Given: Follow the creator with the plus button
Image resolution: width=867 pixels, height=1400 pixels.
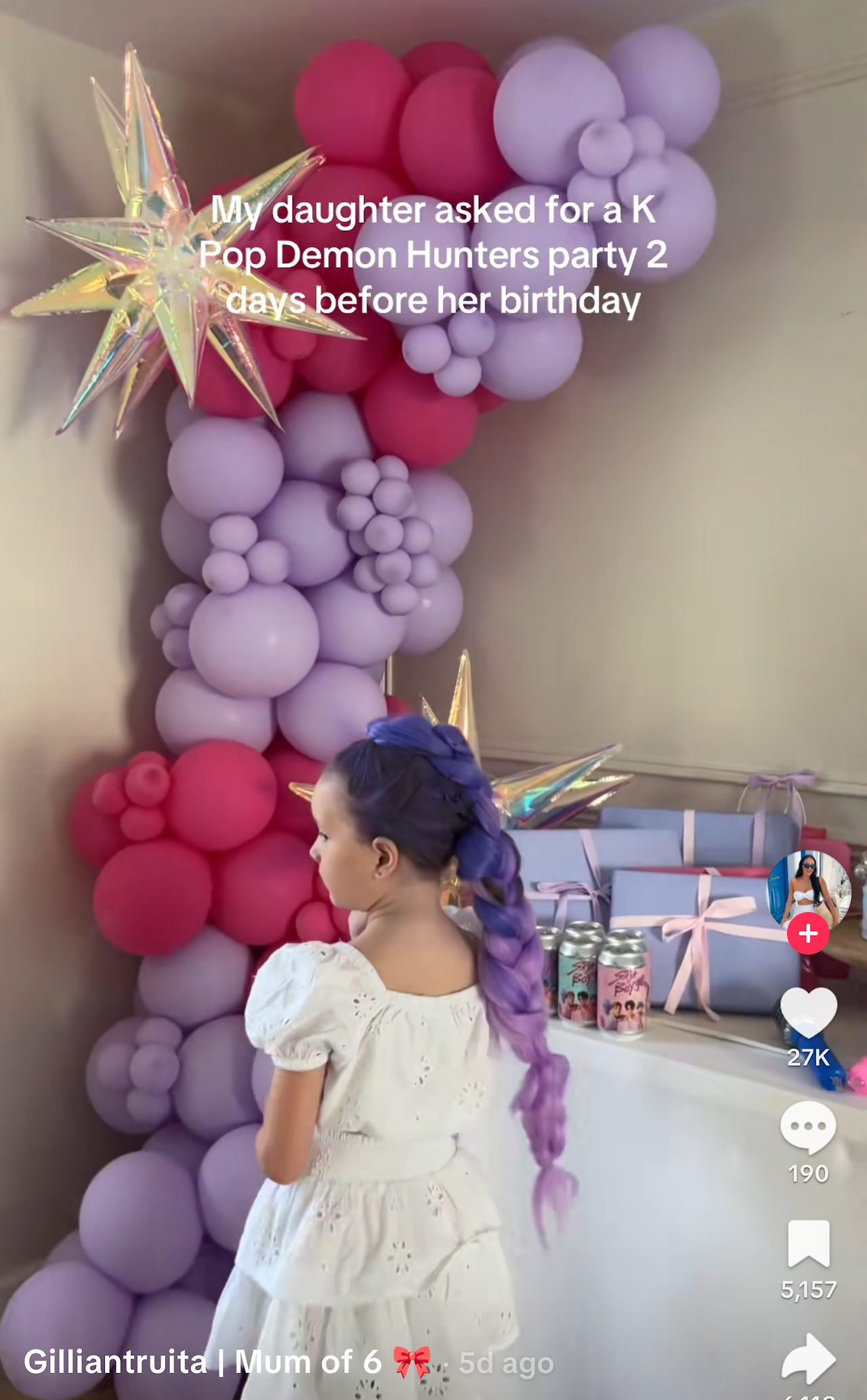Looking at the screenshot, I should point(808,934).
